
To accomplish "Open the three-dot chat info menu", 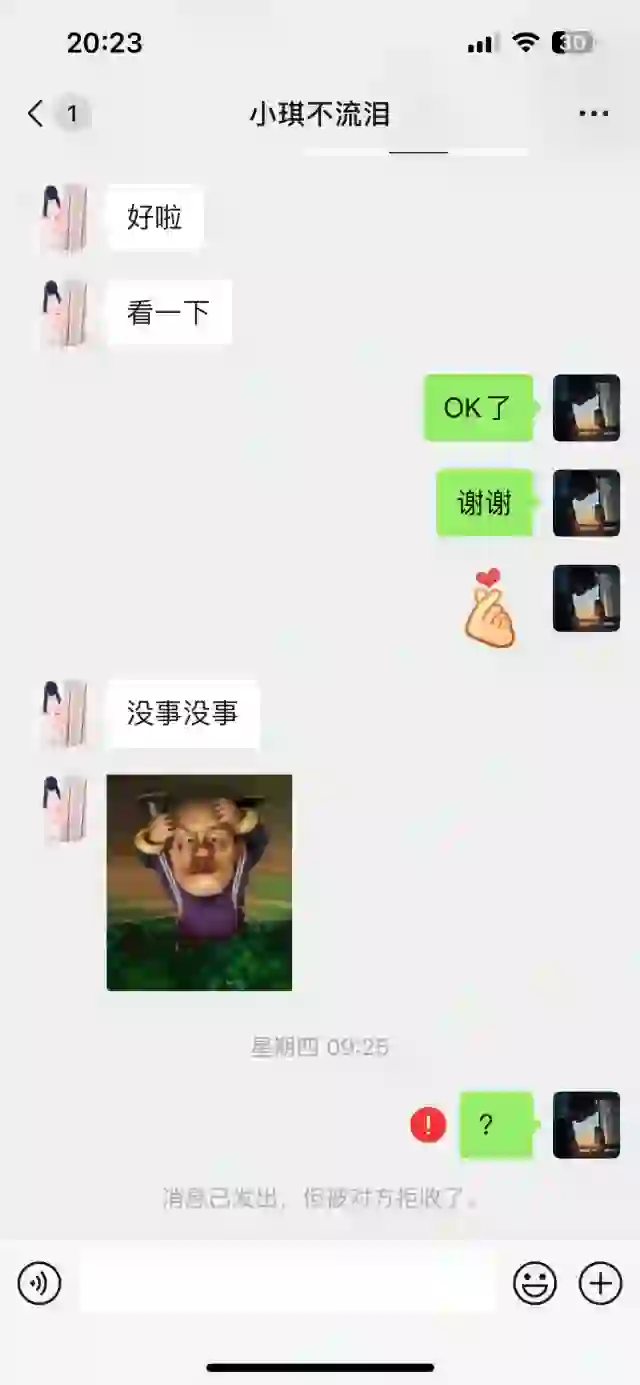I will click(593, 114).
